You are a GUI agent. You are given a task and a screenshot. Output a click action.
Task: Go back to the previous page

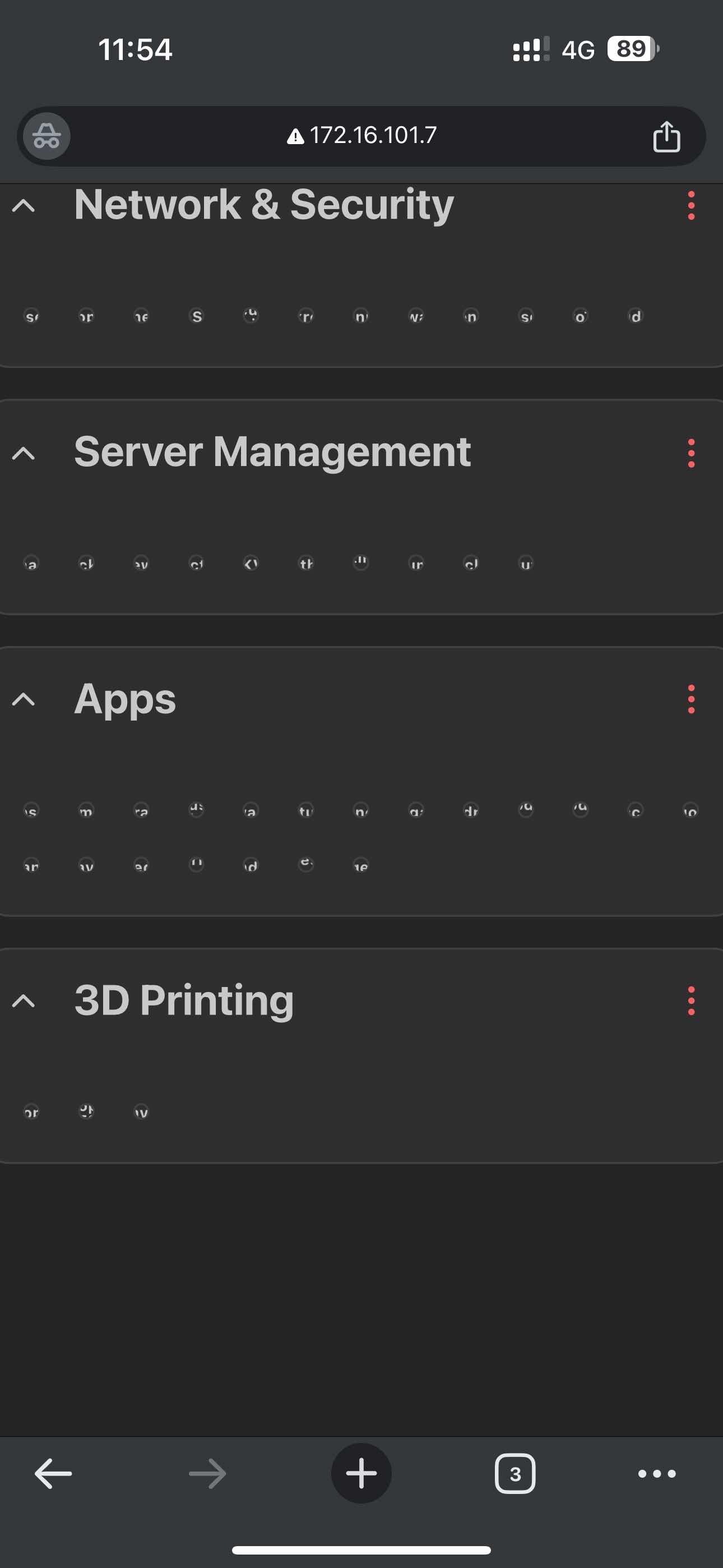point(54,1473)
